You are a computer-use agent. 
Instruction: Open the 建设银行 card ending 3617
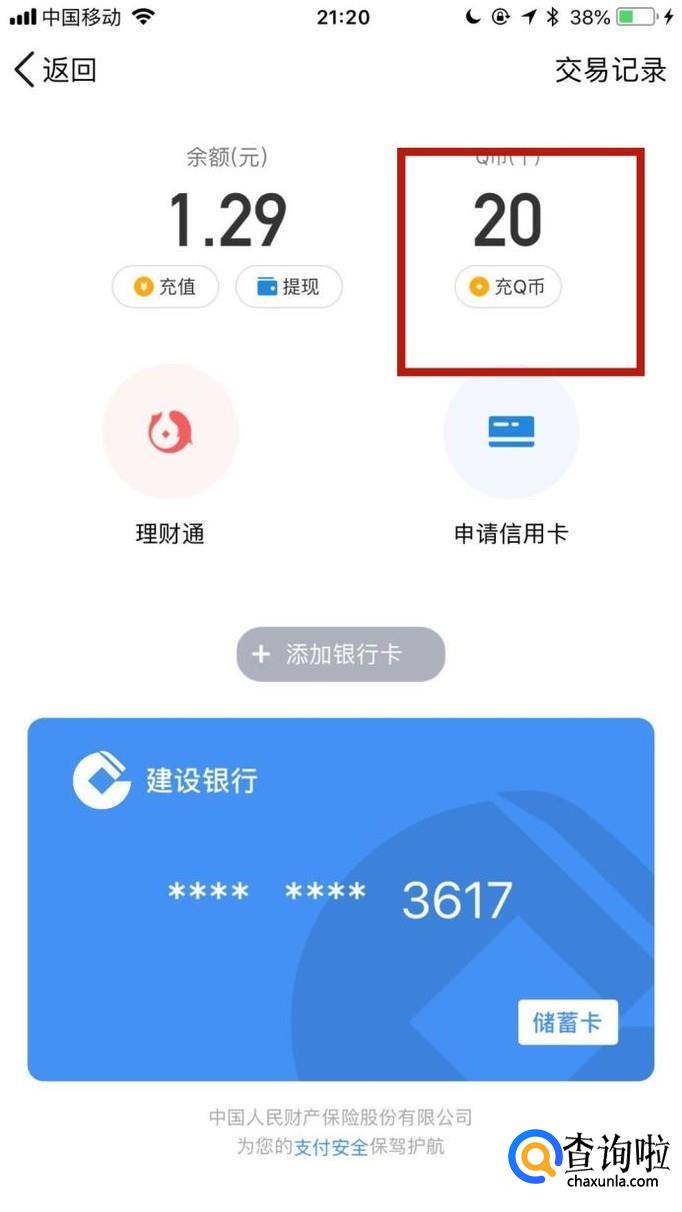340,898
